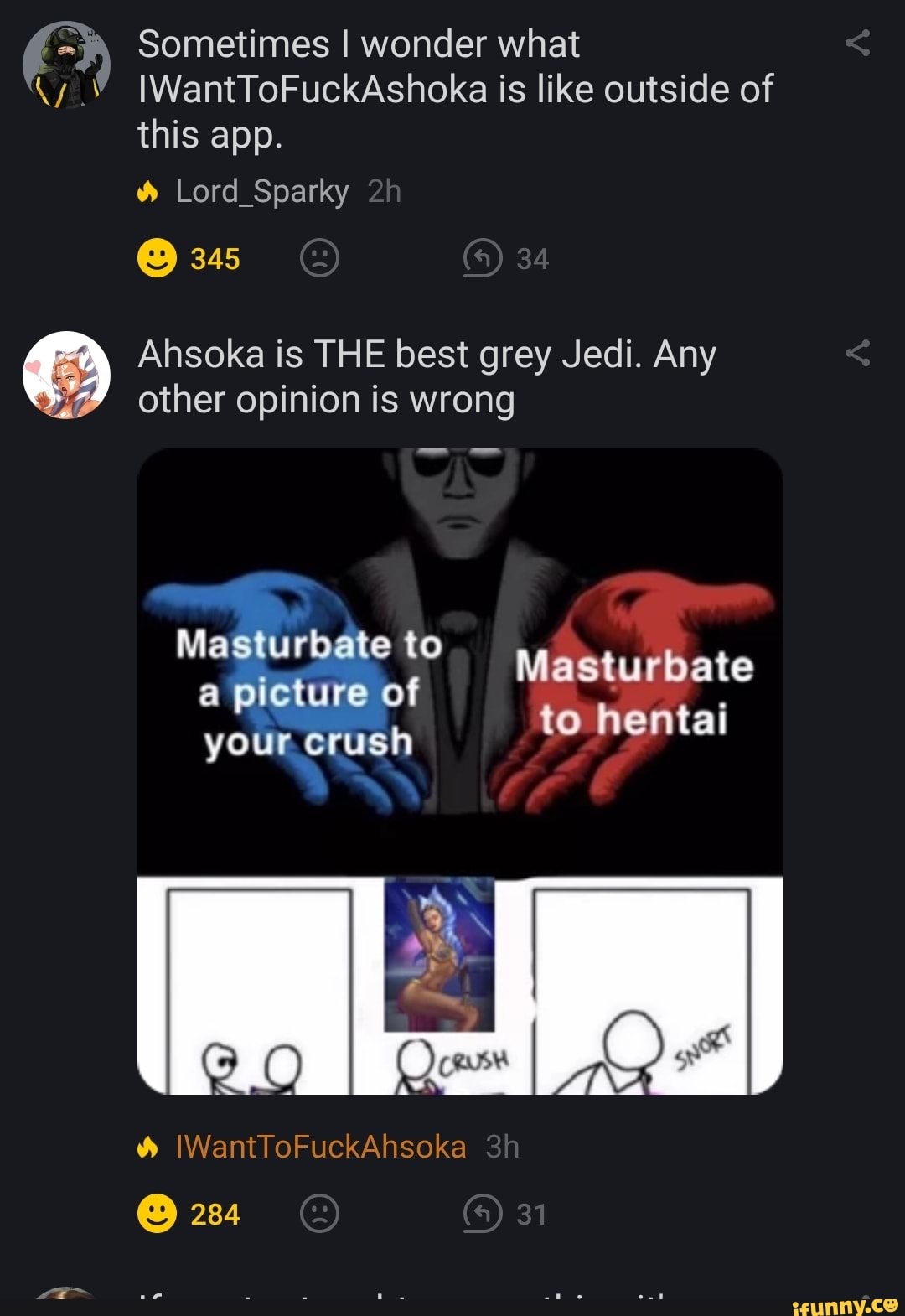Tap the frown face under the Ahsoka comment
The width and height of the screenshot is (905, 1316).
pos(319,1214)
